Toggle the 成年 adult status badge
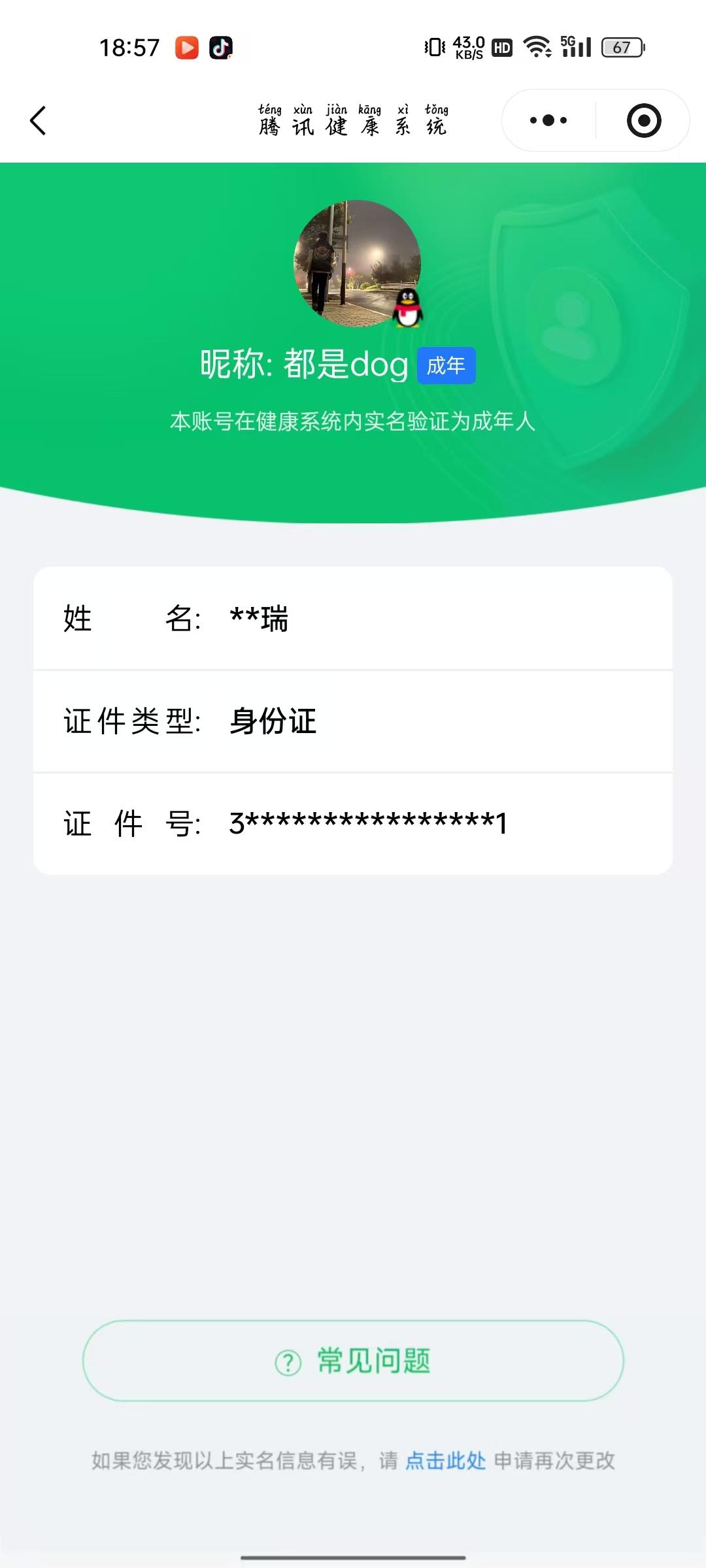Image resolution: width=706 pixels, height=1568 pixels. tap(446, 366)
